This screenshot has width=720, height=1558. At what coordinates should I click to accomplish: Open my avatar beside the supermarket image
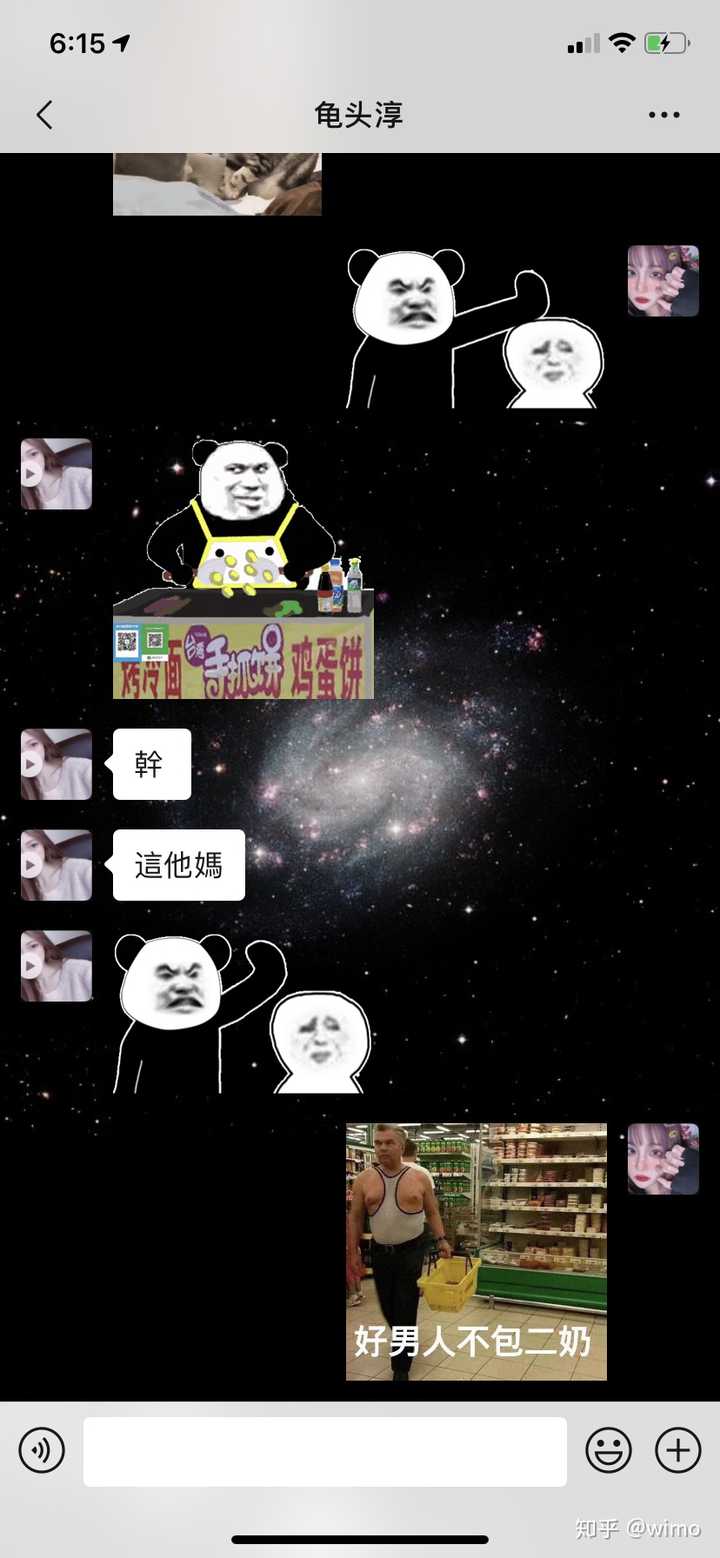tap(663, 1159)
